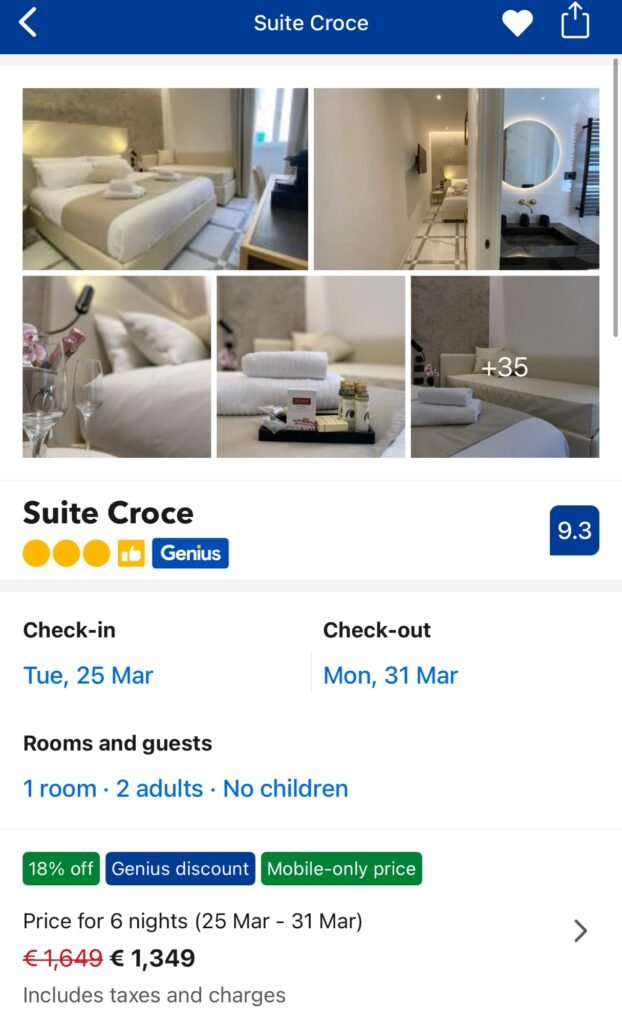Open the bathroom mirror photo
The image size is (622, 1024).
click(x=456, y=179)
